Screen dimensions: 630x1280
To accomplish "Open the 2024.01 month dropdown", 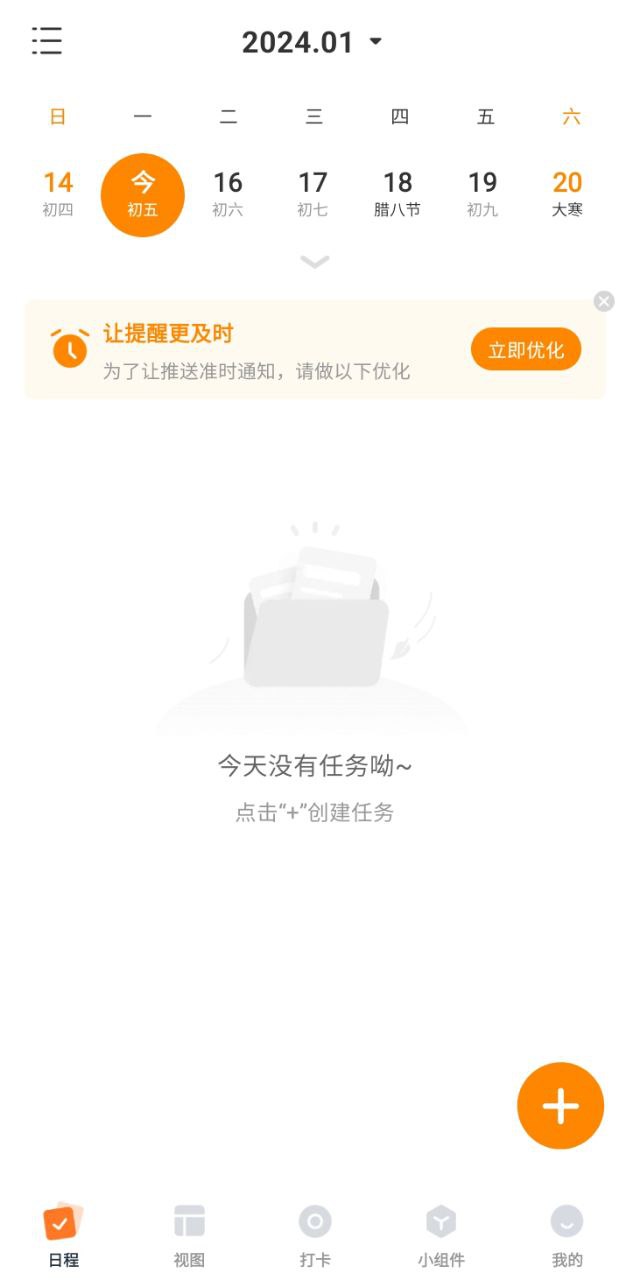I will (x=313, y=42).
